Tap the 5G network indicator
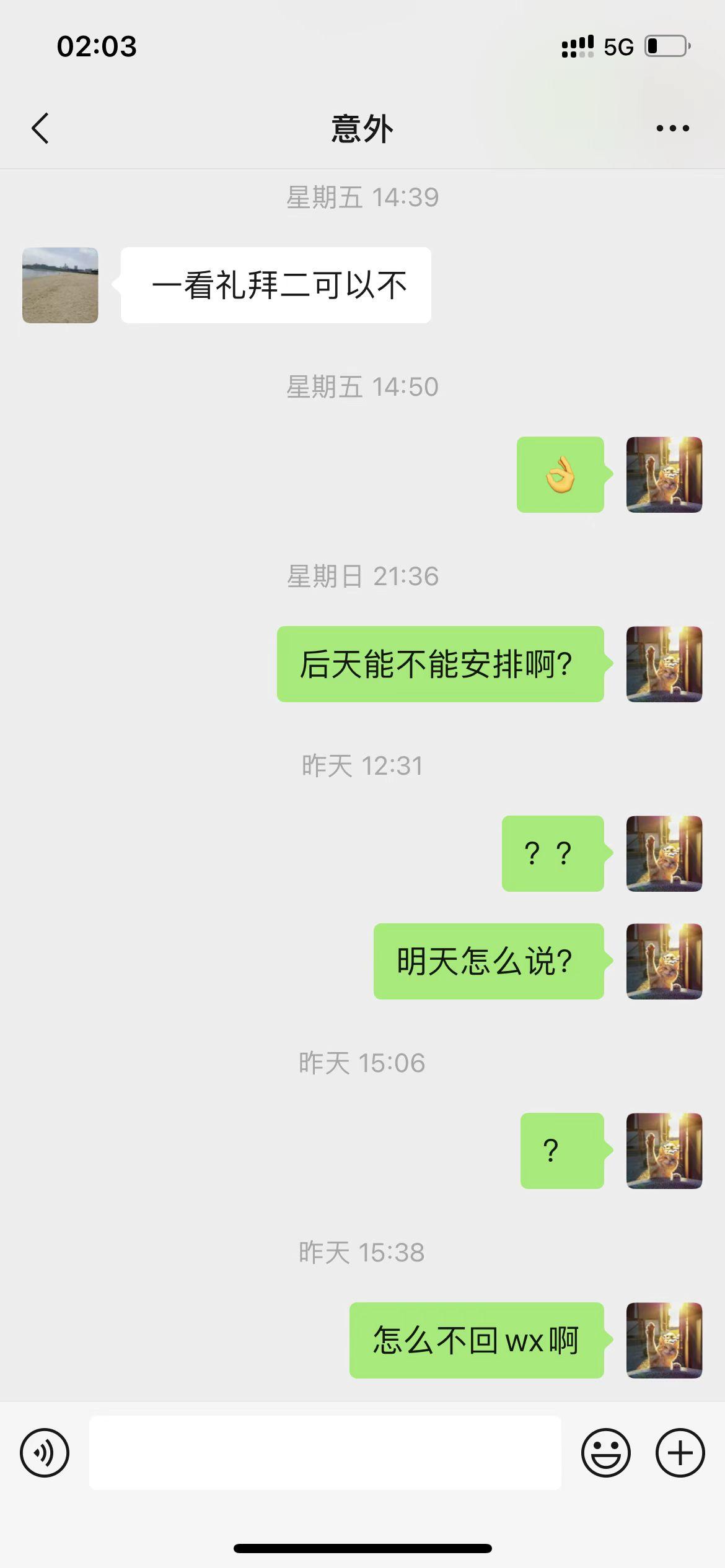 [618, 45]
